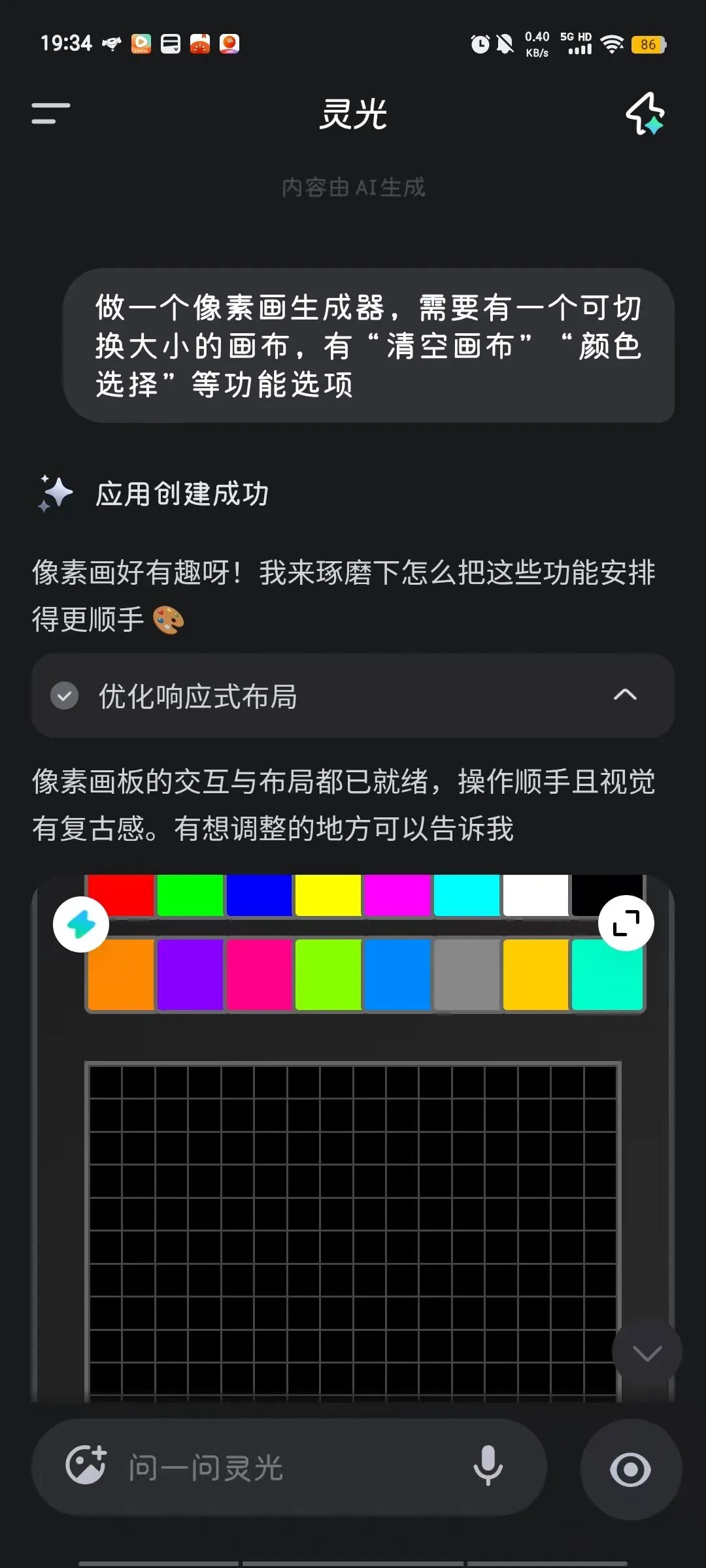Collapse the 优化响应式布局 step
706x1568 pixels.
click(625, 695)
